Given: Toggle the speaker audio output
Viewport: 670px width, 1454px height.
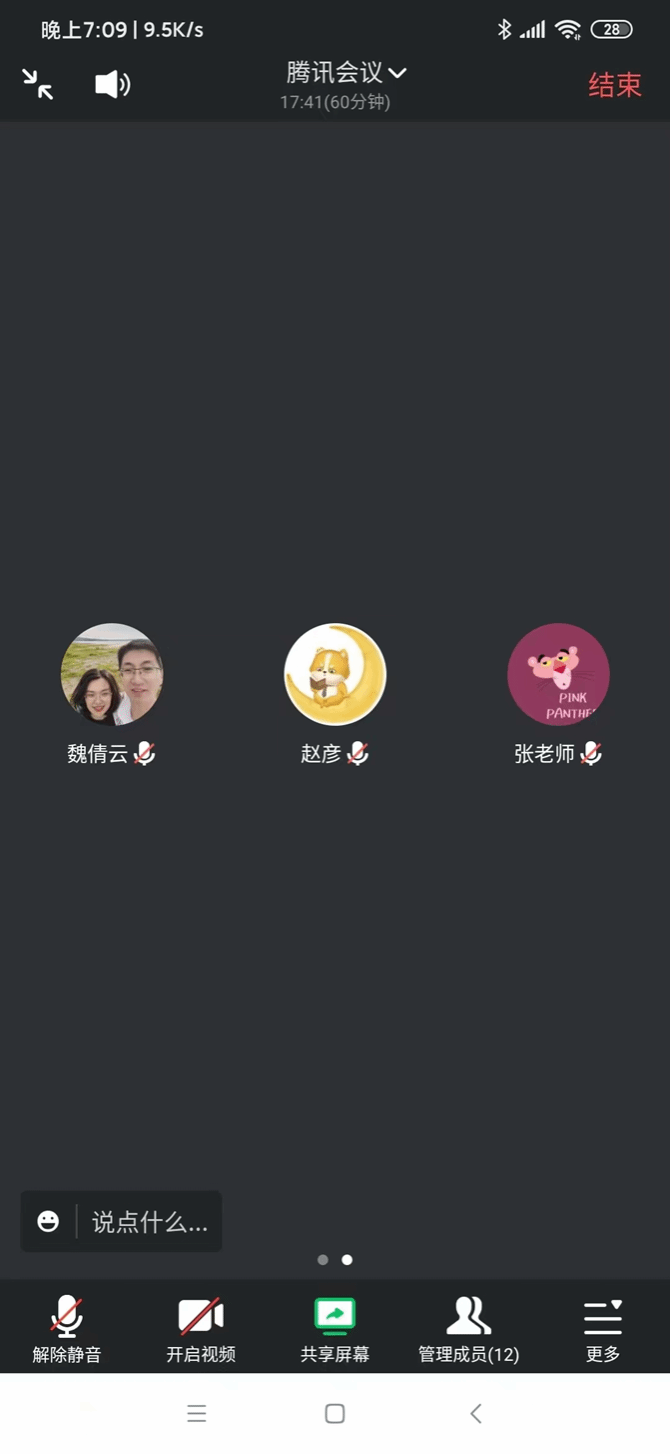Looking at the screenshot, I should pos(112,84).
